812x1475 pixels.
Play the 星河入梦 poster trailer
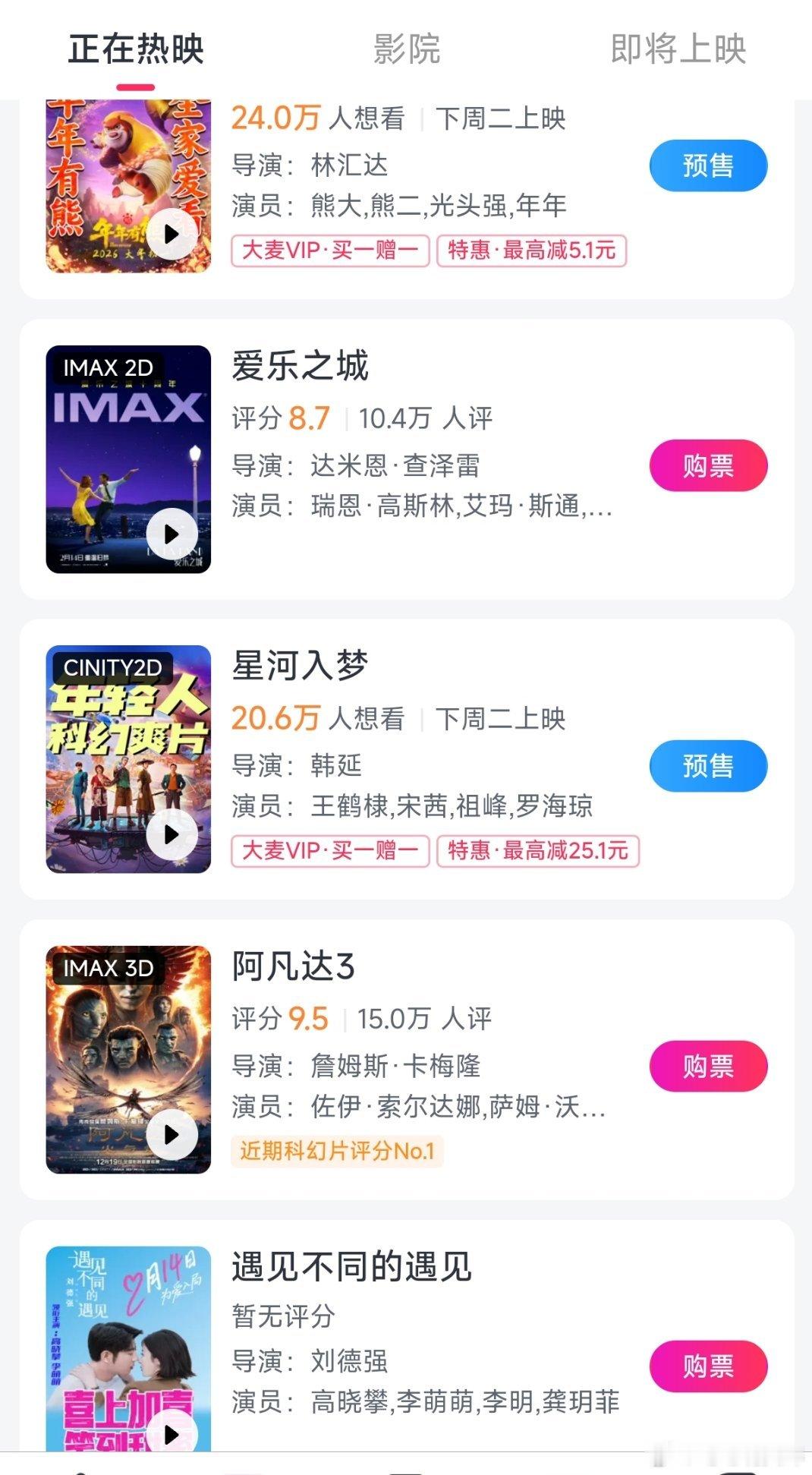pyautogui.click(x=172, y=834)
